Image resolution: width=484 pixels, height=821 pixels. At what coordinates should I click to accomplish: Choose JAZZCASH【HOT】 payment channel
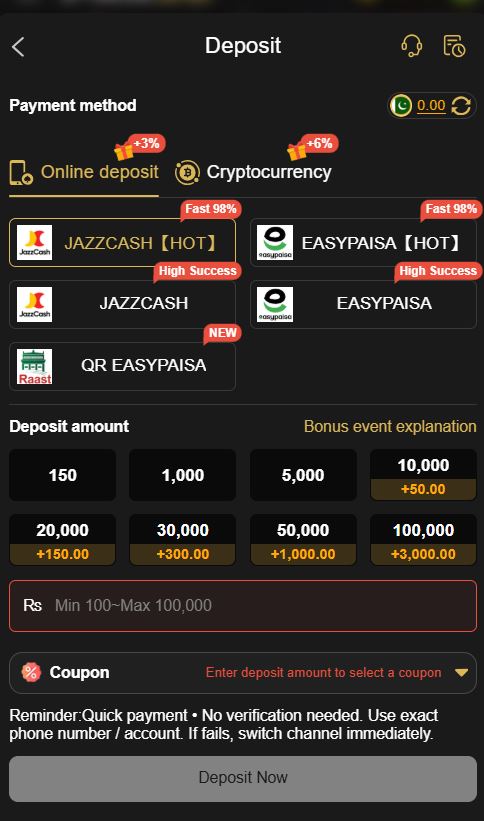(x=123, y=243)
